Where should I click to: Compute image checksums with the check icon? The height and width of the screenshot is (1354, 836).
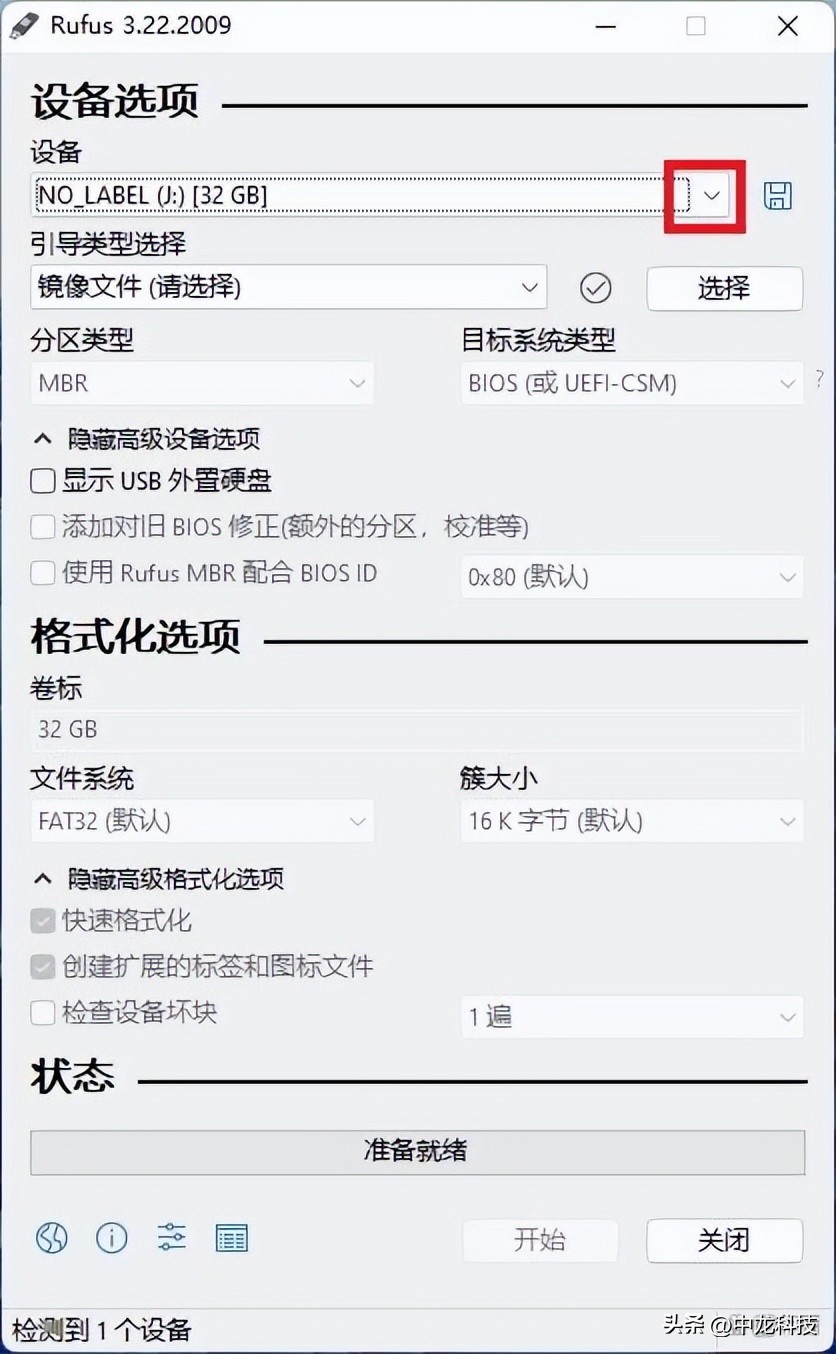click(595, 288)
